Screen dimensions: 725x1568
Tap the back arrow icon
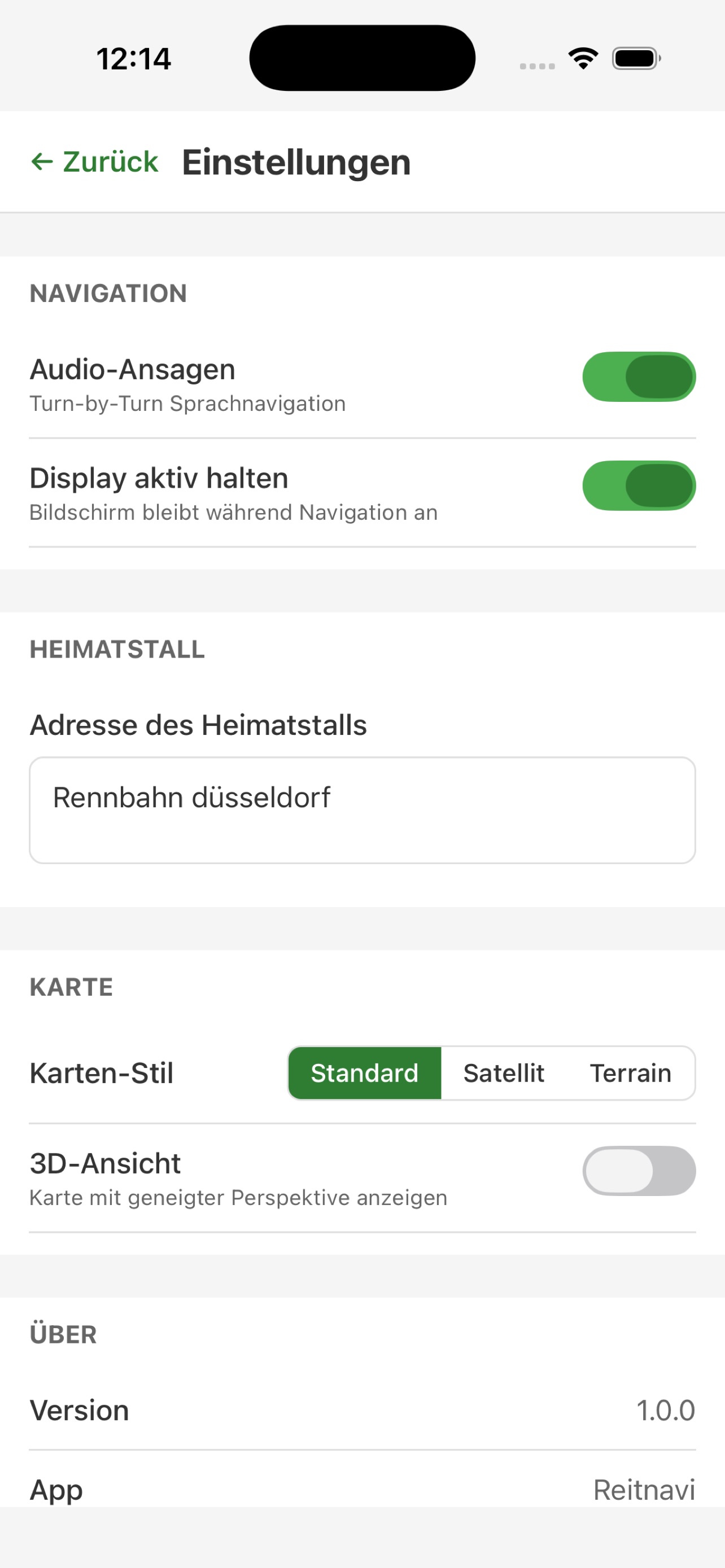click(x=41, y=162)
